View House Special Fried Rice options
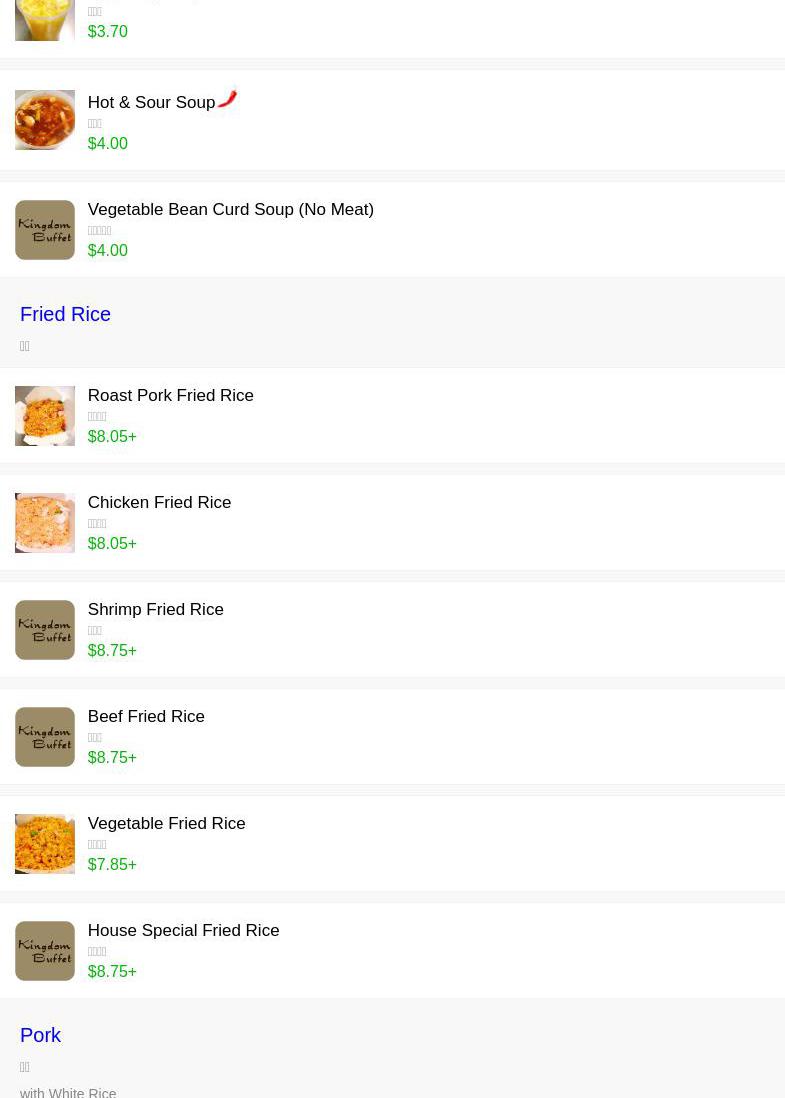Viewport: 785px width, 1098px height. tap(183, 931)
